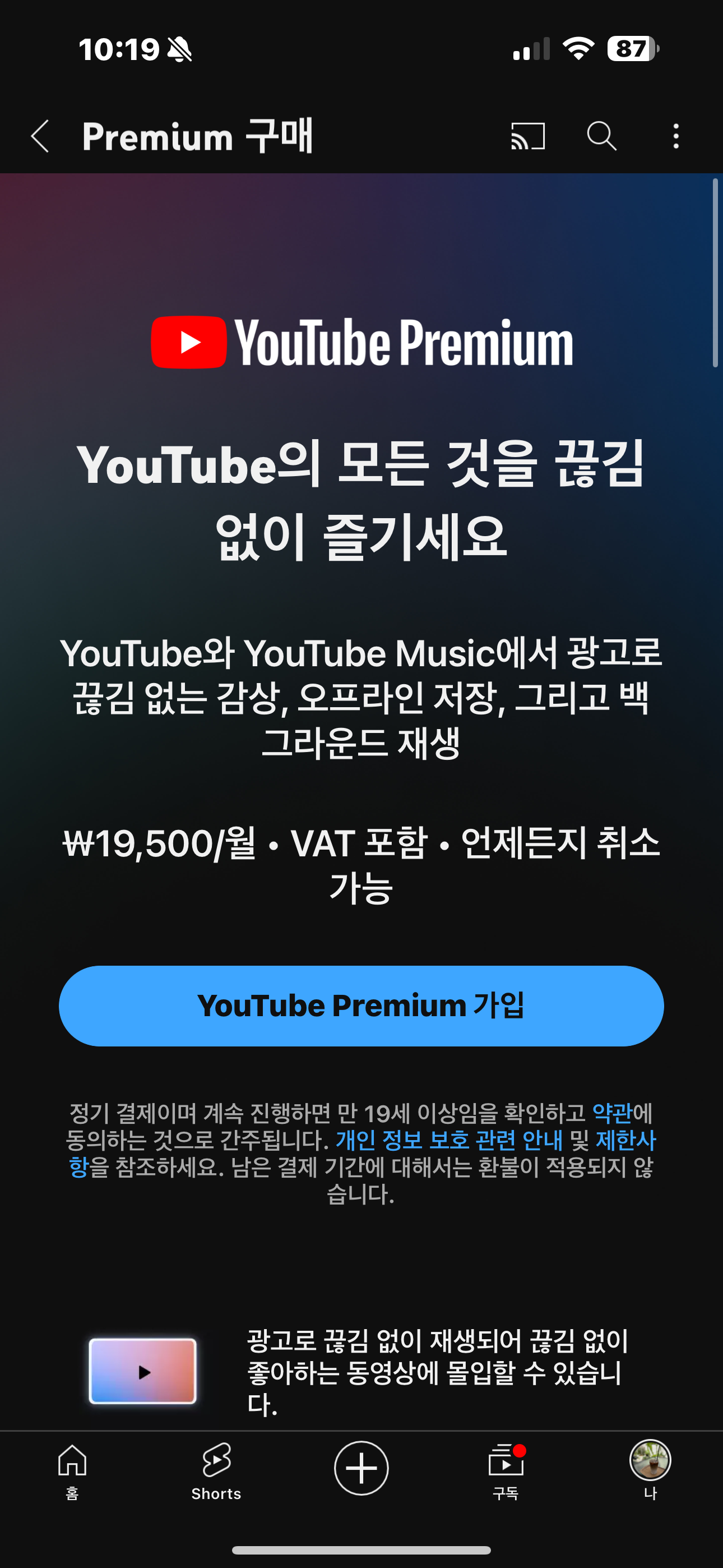
Task: Switch to the 구독 tab
Action: tap(506, 1472)
